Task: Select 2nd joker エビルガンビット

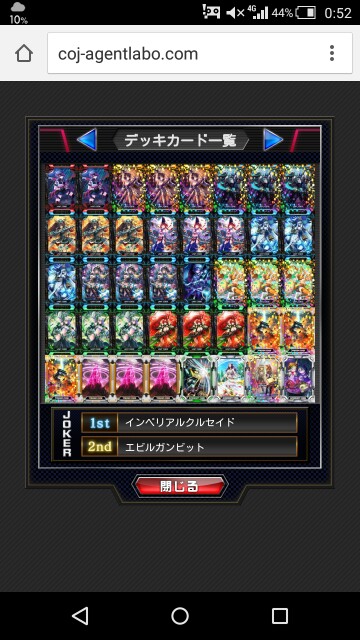Action: tap(189, 447)
